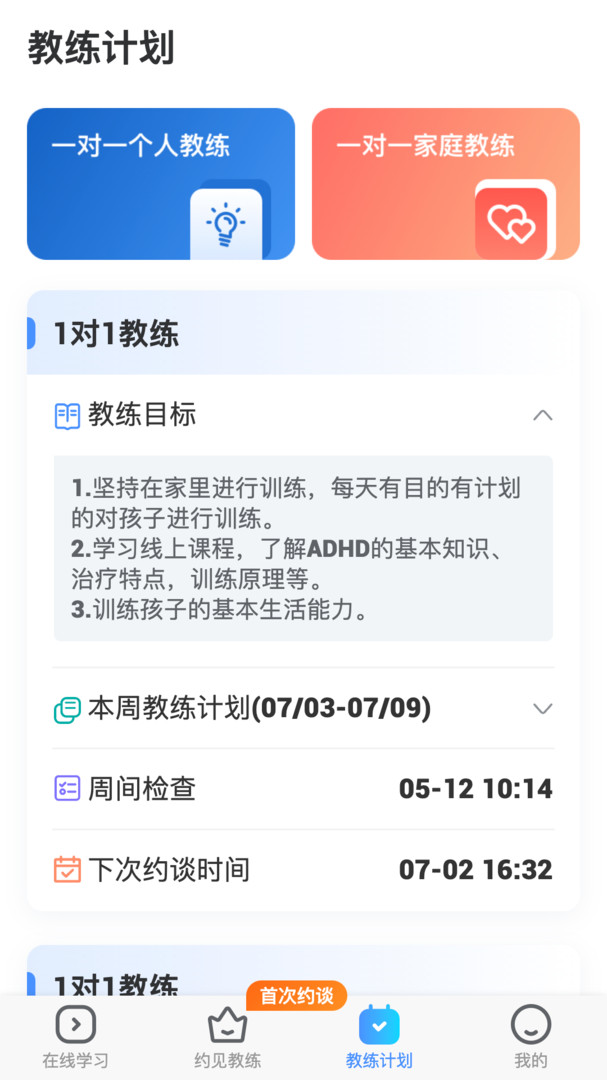607x1080 pixels.
Task: Open the 我的 profile tab
Action: click(530, 1037)
